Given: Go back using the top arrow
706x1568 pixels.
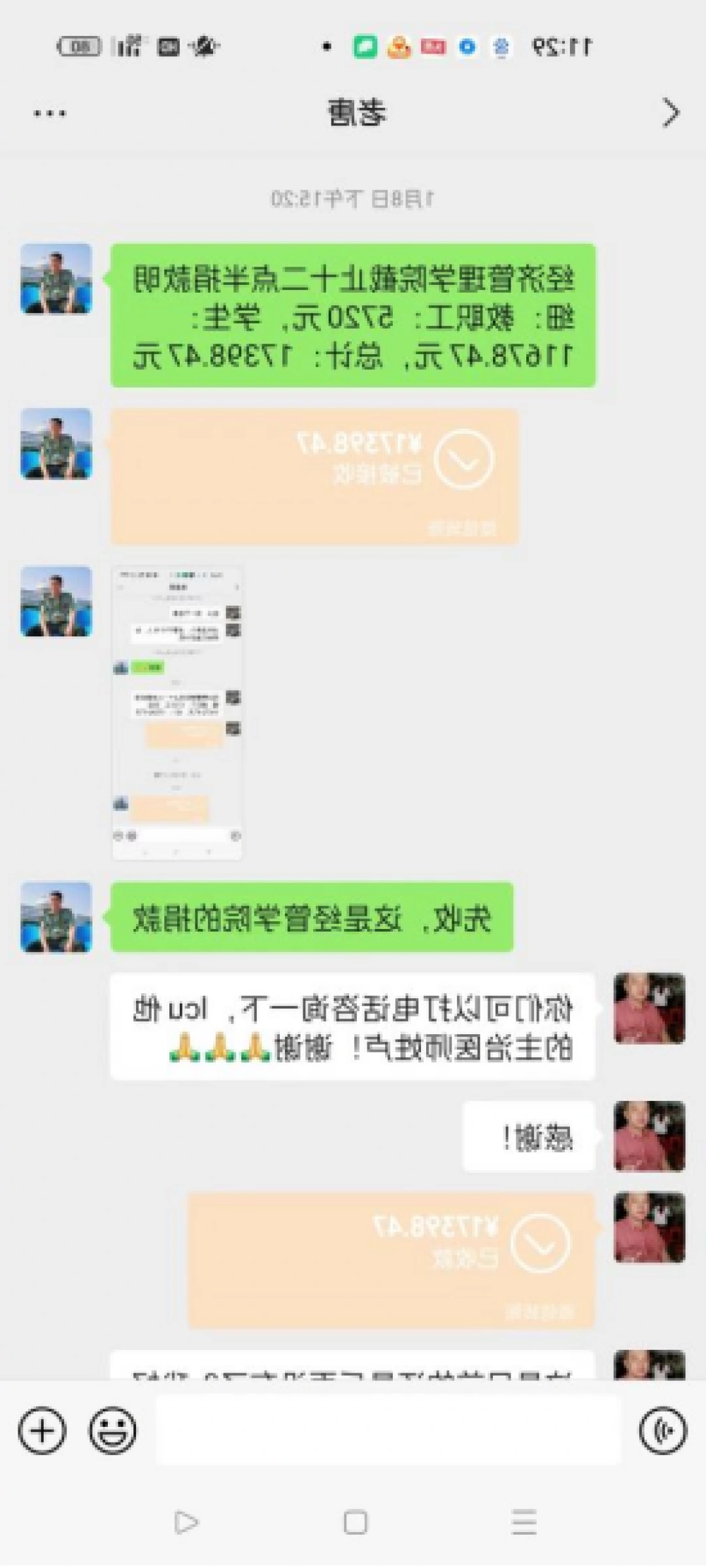Looking at the screenshot, I should (671, 113).
